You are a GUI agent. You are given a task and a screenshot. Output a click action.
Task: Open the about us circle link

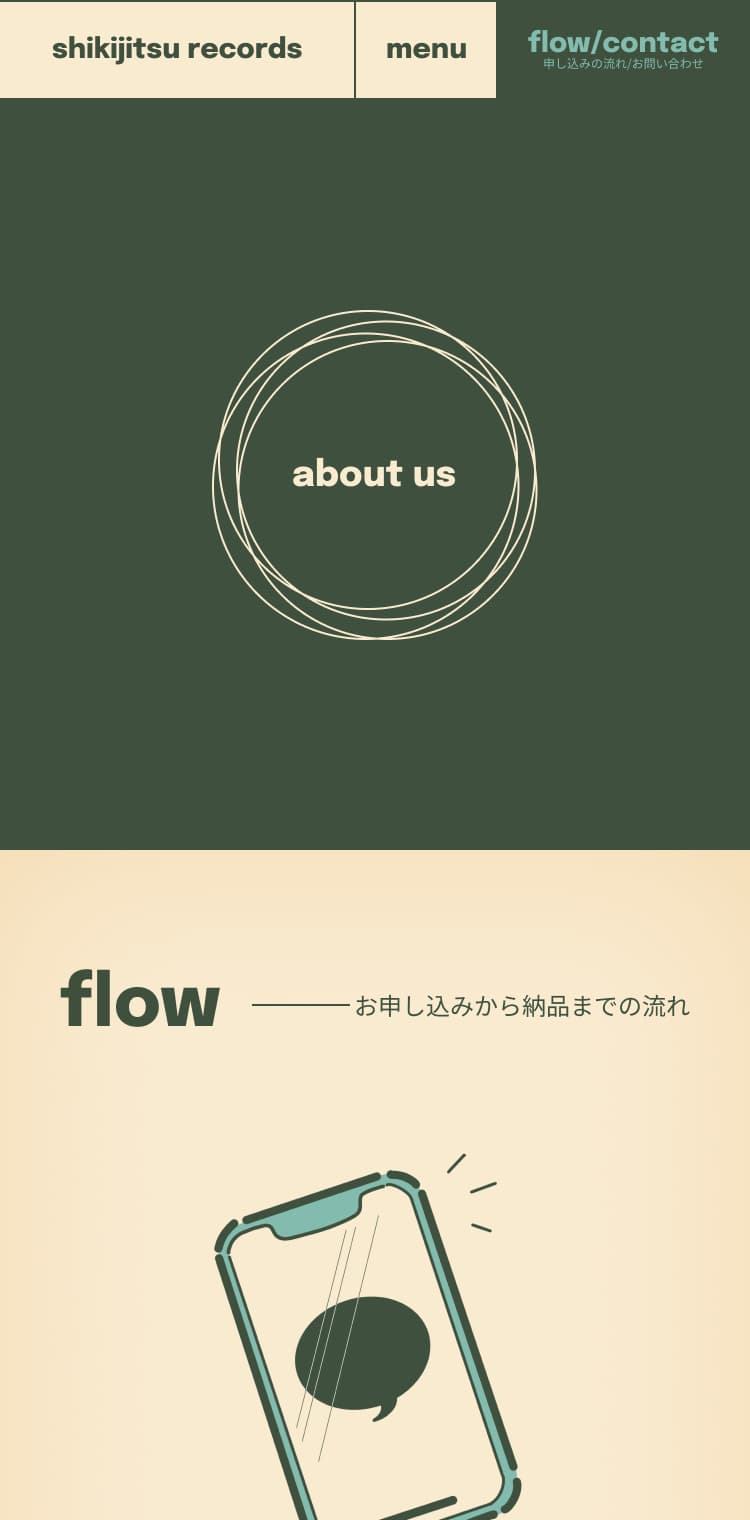(374, 474)
